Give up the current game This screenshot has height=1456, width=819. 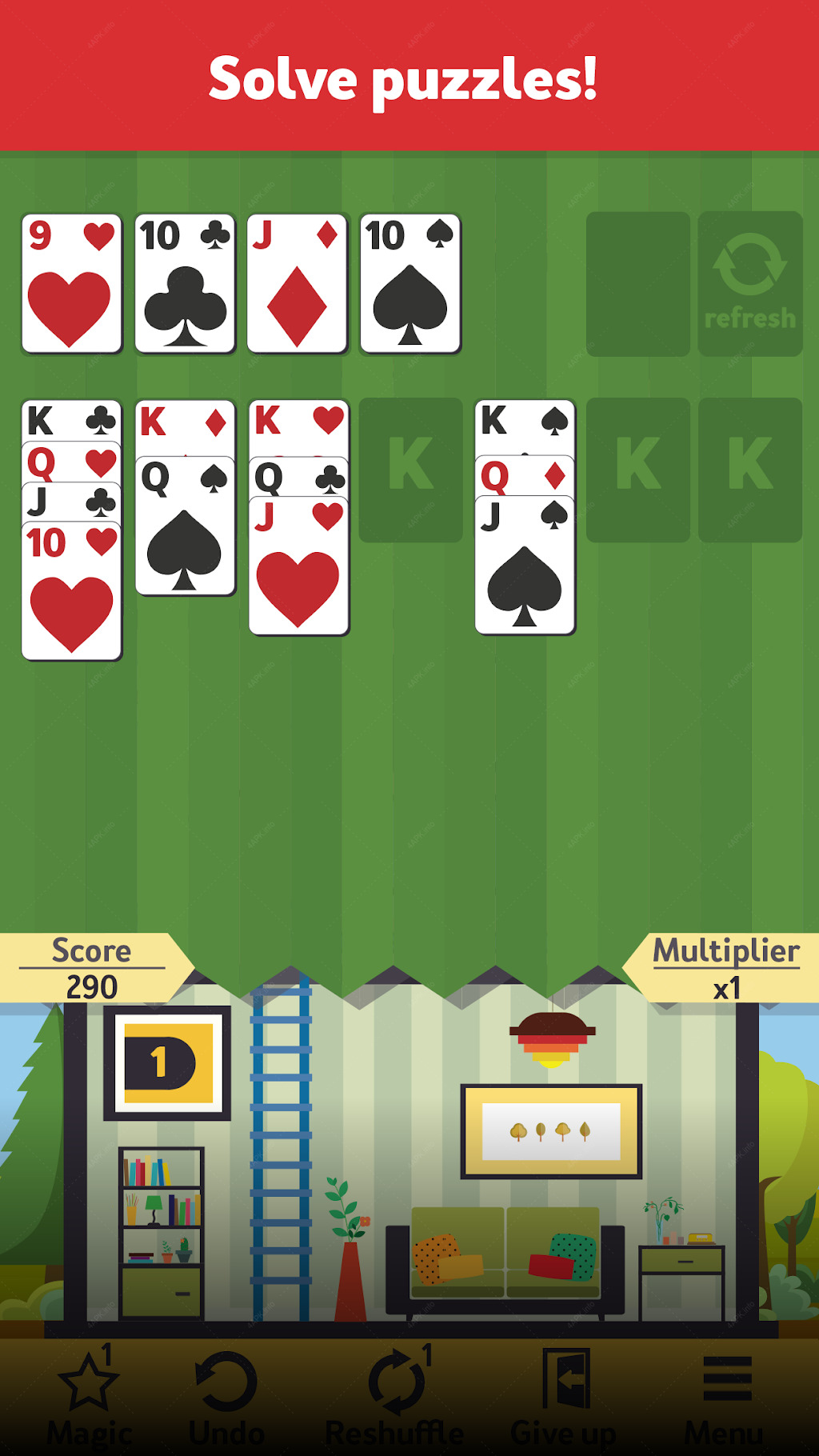565,1397
